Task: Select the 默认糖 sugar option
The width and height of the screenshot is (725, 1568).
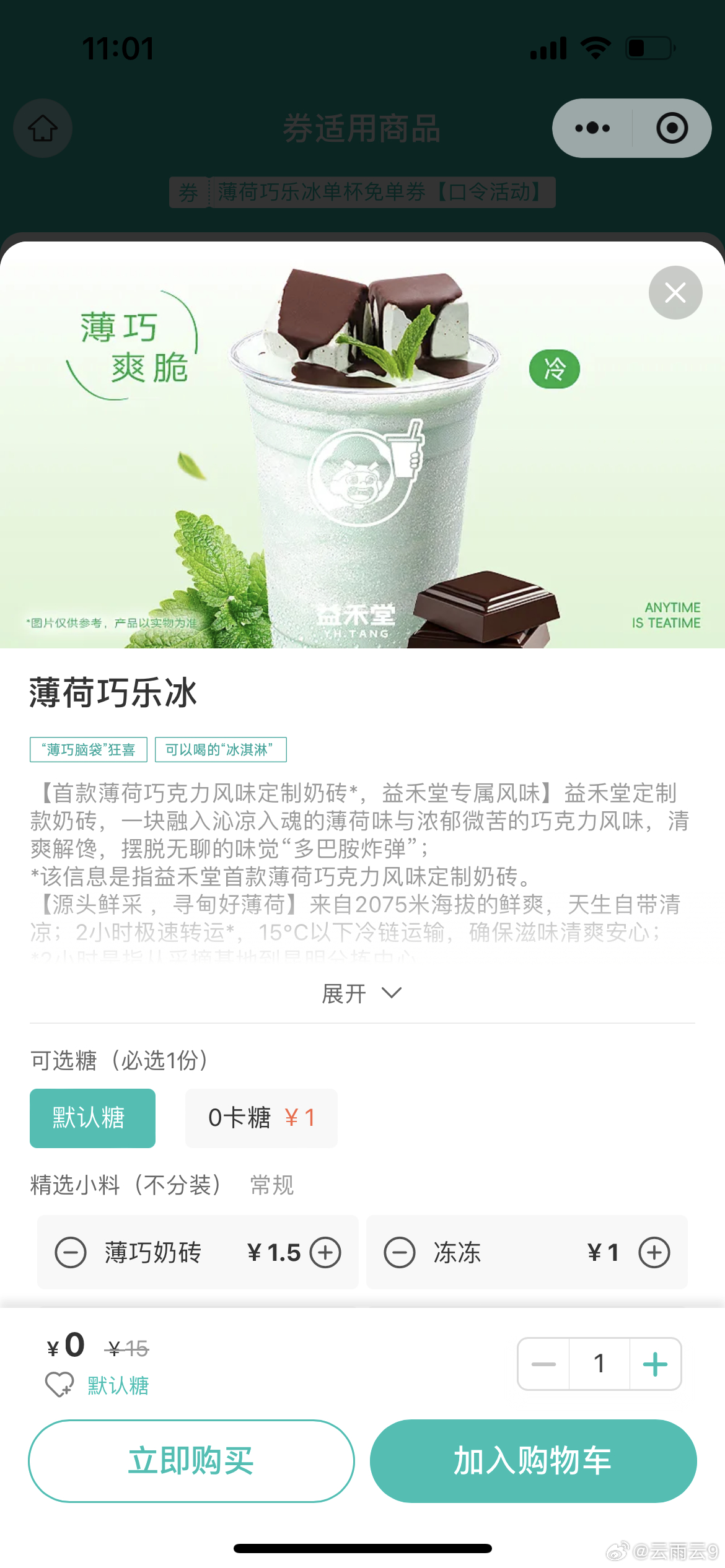Action: coord(92,1118)
